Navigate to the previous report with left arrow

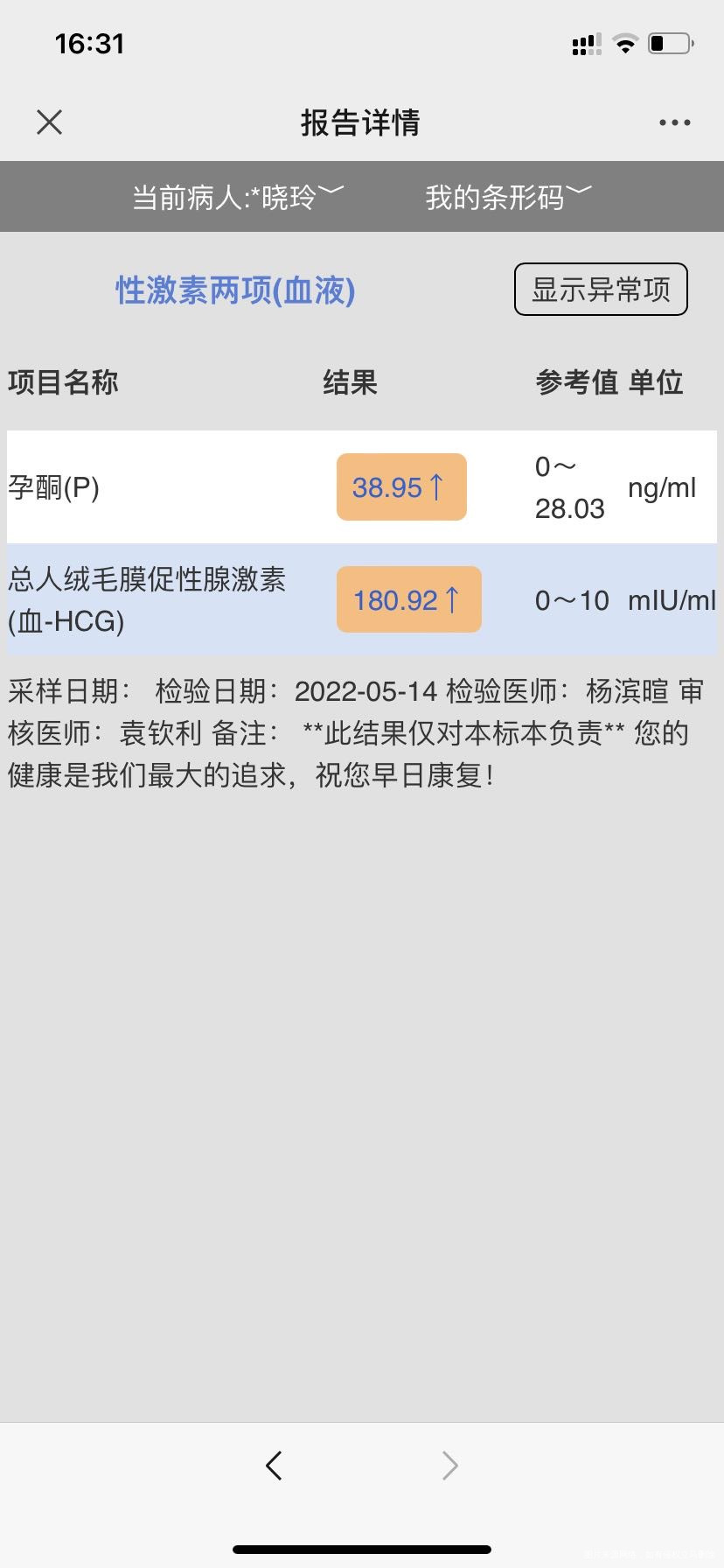(274, 1465)
